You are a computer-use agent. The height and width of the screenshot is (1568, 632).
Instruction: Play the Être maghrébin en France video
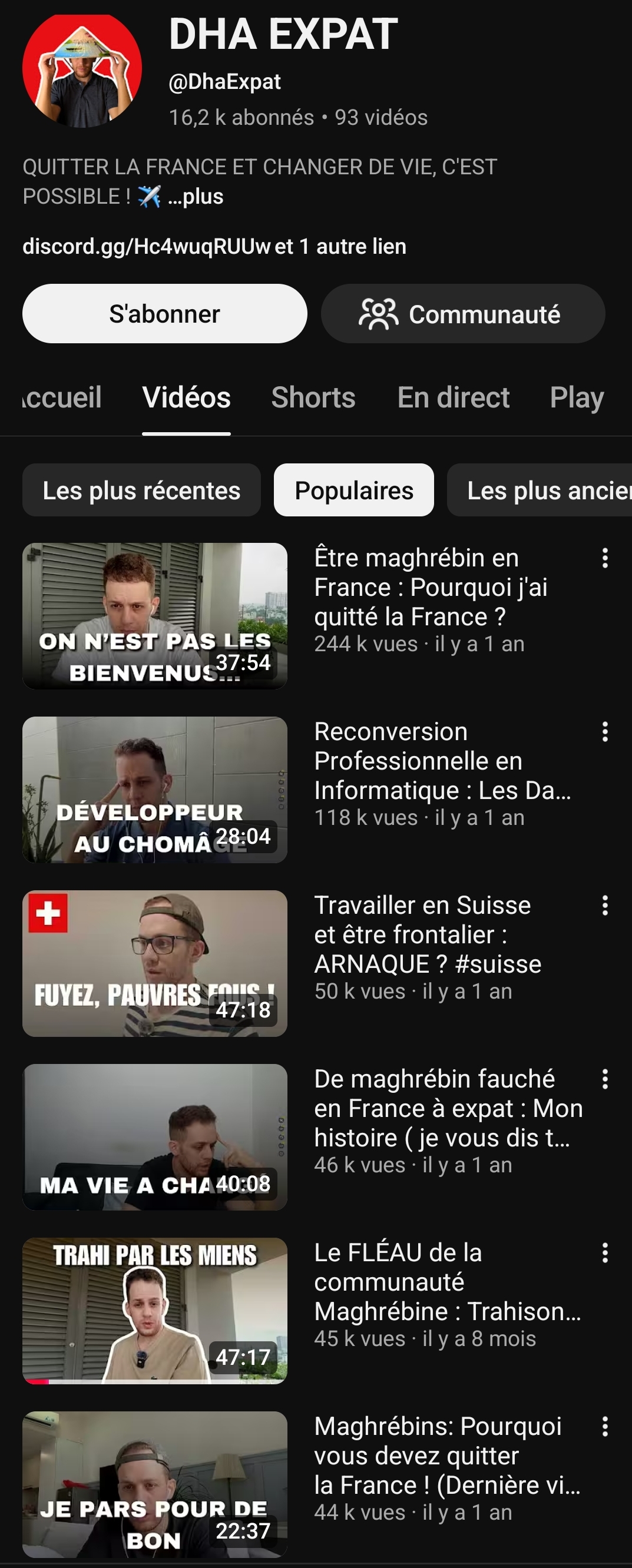click(155, 615)
